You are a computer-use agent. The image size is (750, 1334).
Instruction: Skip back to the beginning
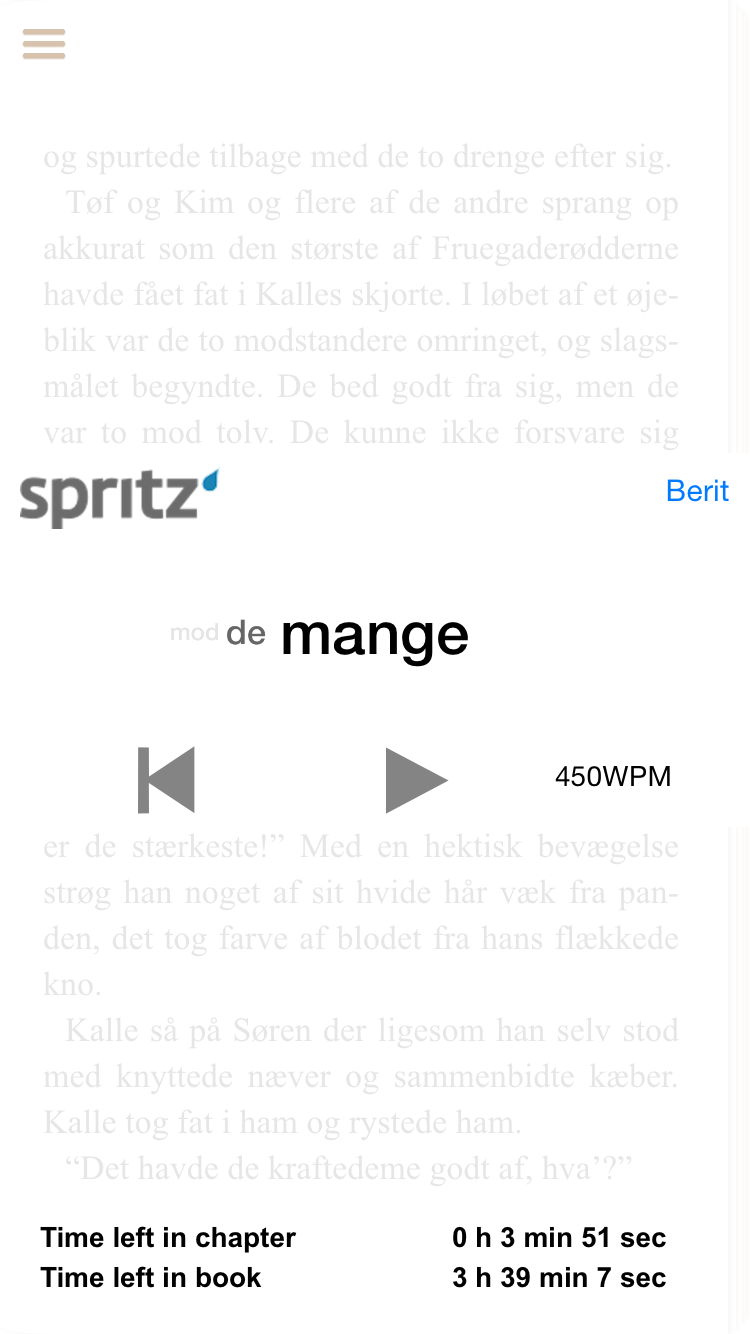pyautogui.click(x=166, y=780)
